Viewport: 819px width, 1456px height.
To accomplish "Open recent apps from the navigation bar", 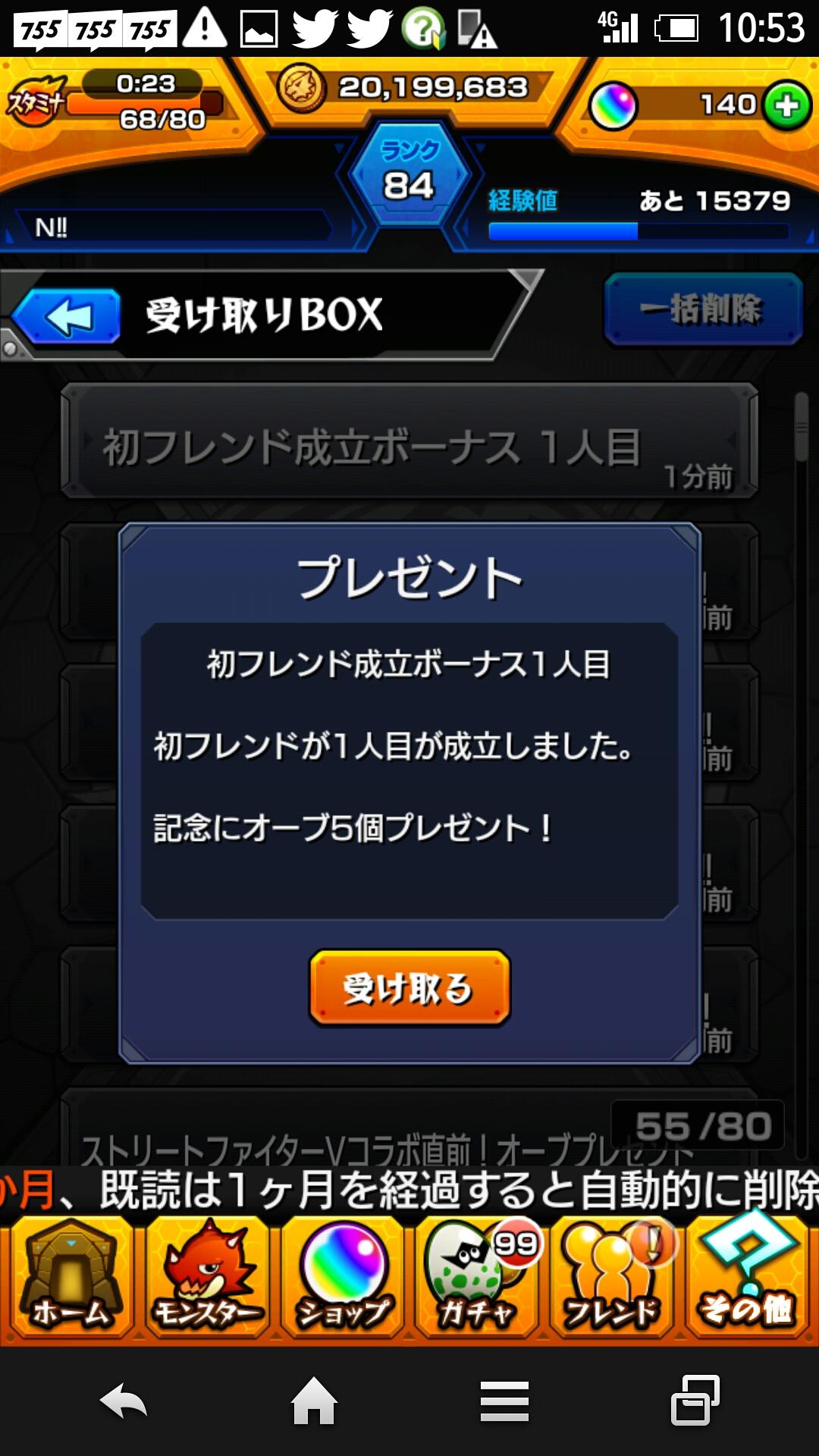I will click(x=695, y=1401).
